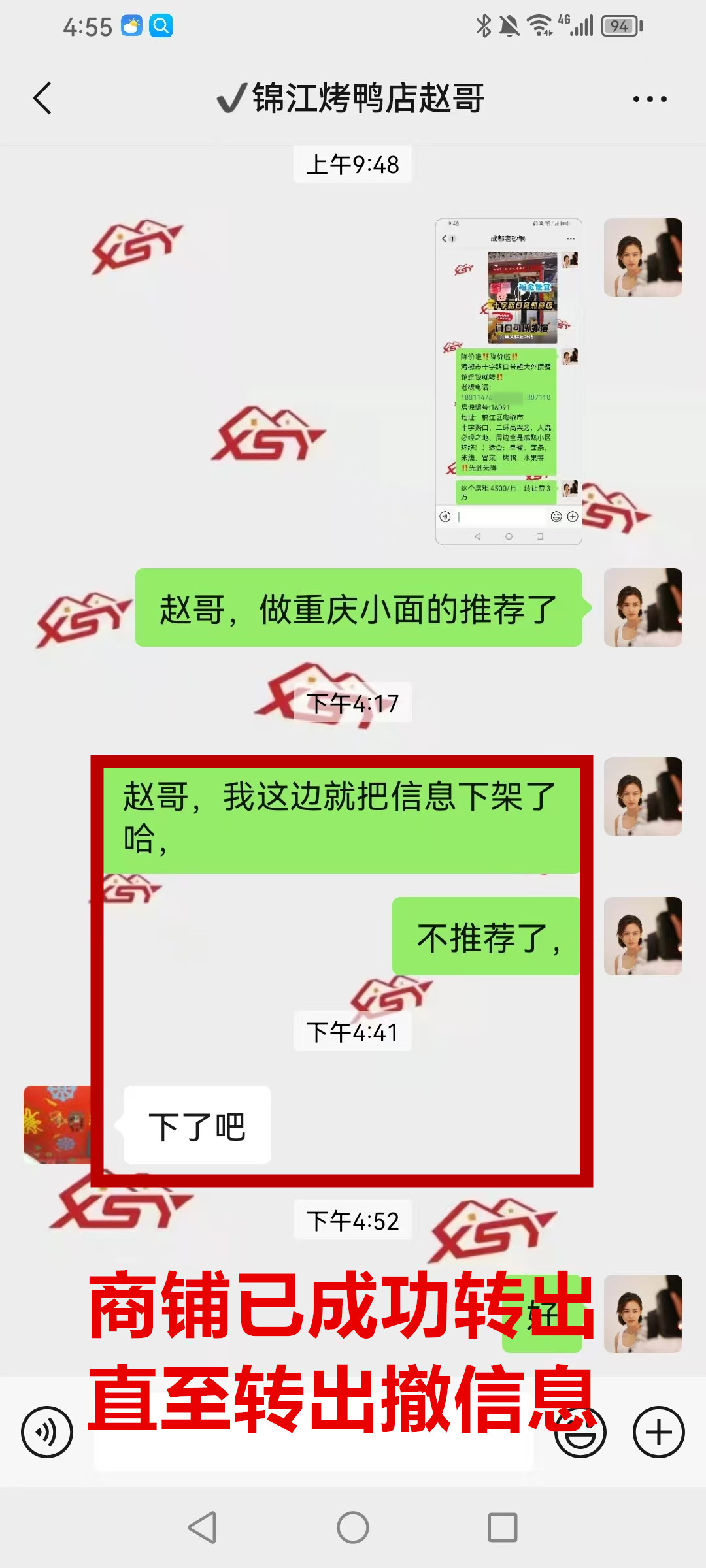
Task: Open the screenshot image sent at 上午9:48
Action: click(509, 381)
